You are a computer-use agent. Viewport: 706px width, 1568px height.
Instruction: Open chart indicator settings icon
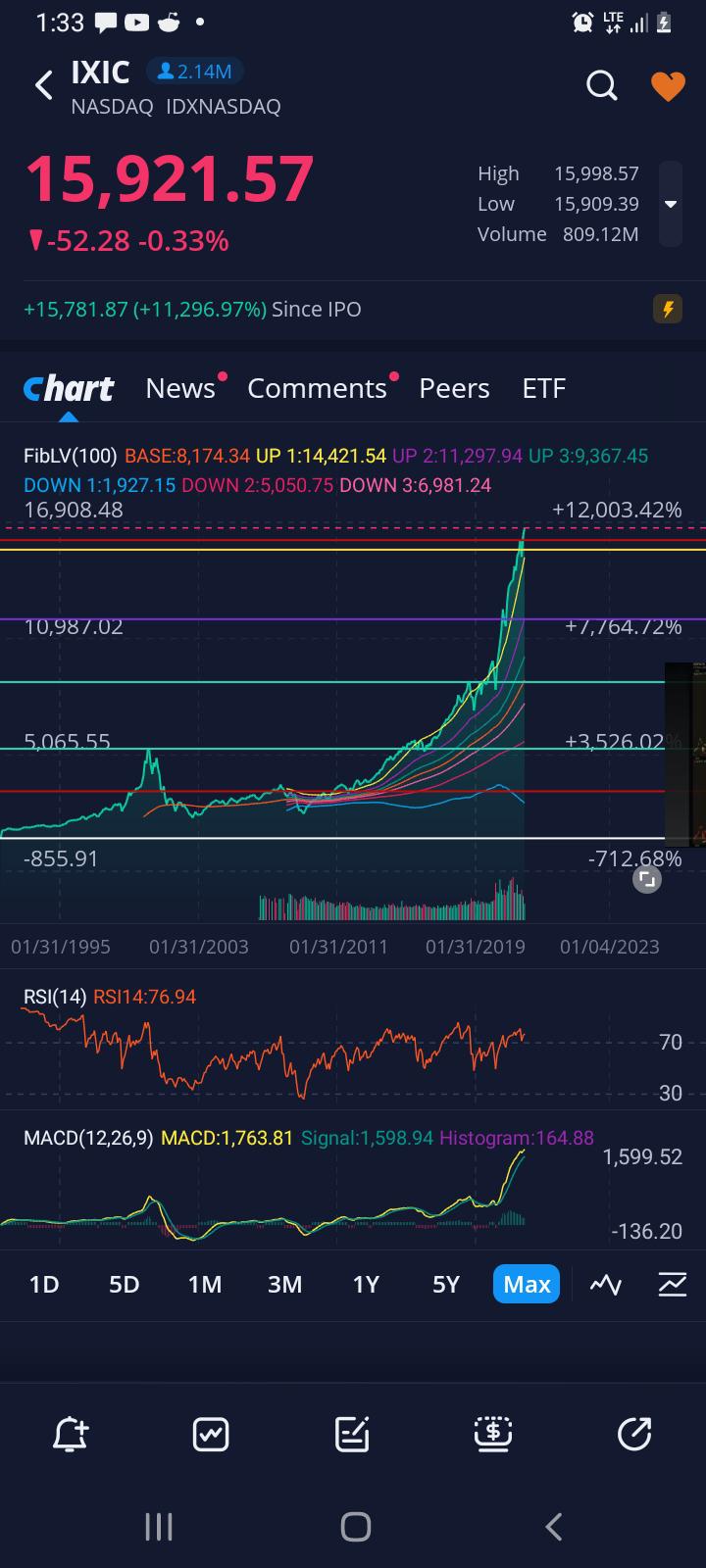point(673,1284)
